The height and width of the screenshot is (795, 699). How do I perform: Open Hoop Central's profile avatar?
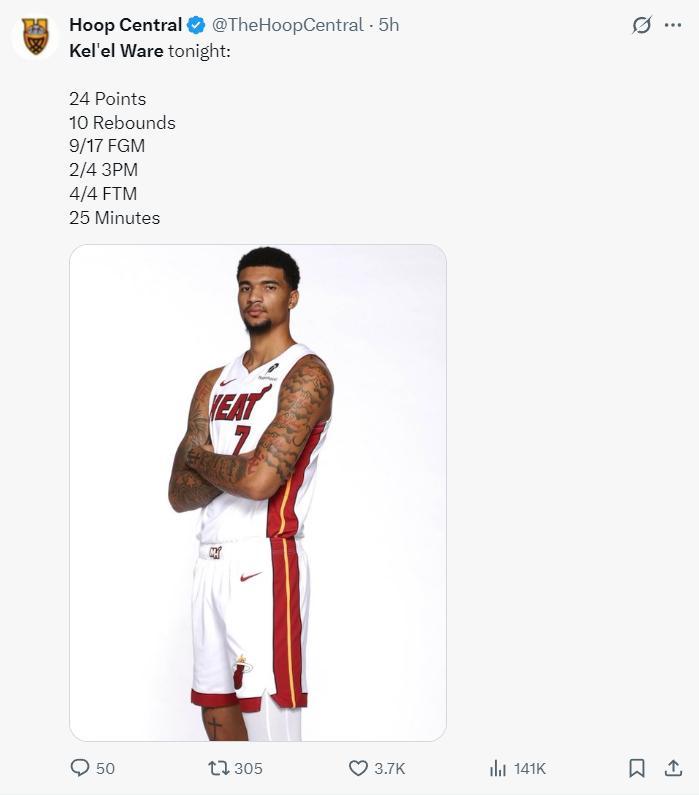click(x=35, y=37)
